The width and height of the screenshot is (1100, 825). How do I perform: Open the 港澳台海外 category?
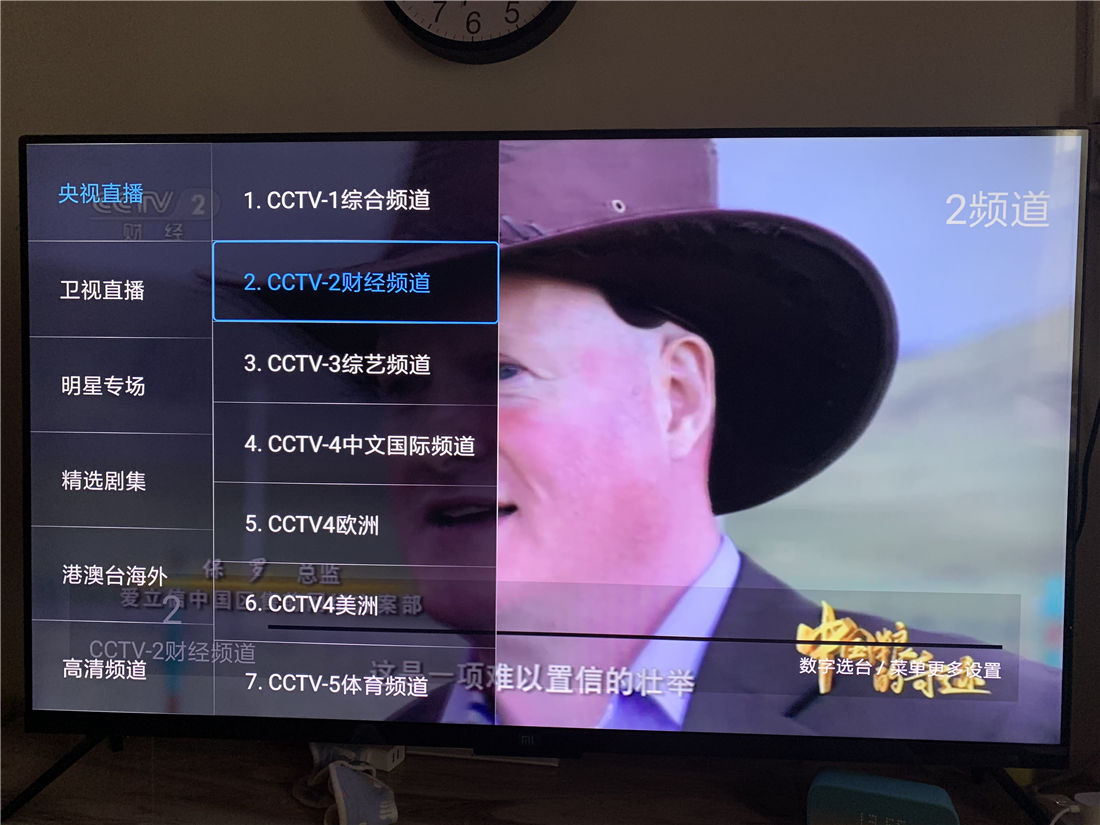(x=114, y=576)
